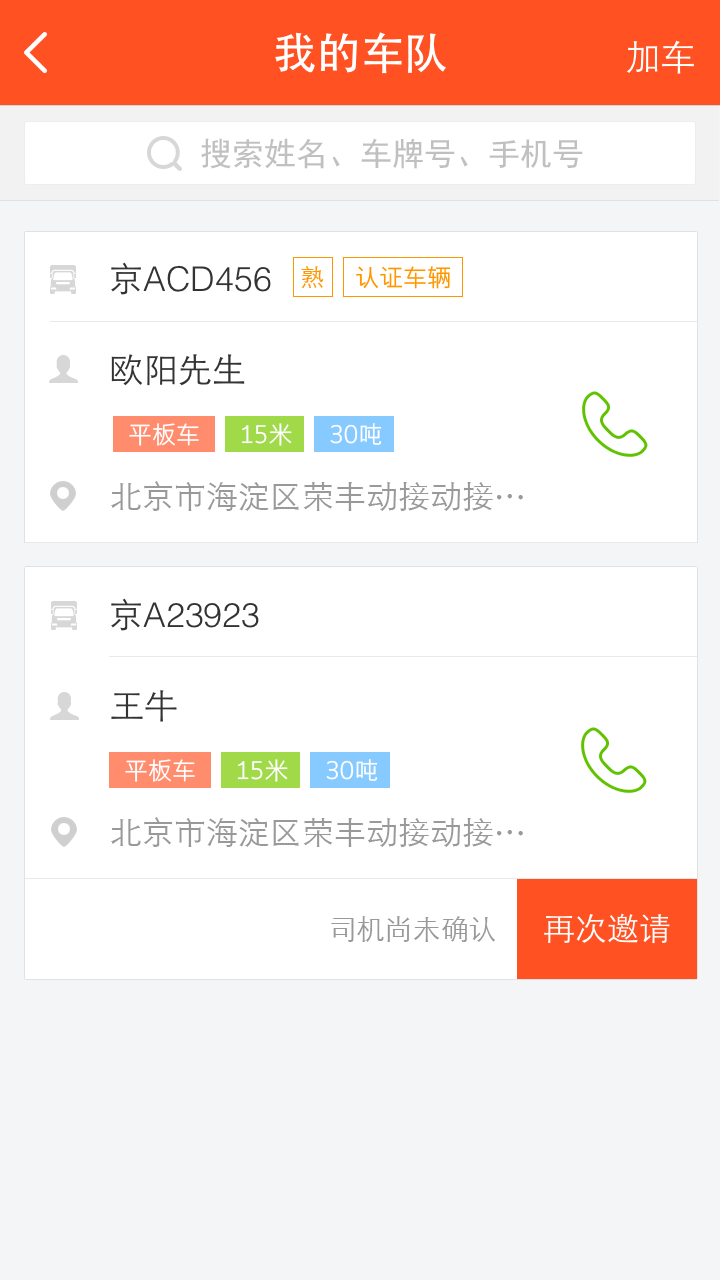720x1280 pixels.
Task: Tap the search input to enter a phone number
Action: pos(400,153)
